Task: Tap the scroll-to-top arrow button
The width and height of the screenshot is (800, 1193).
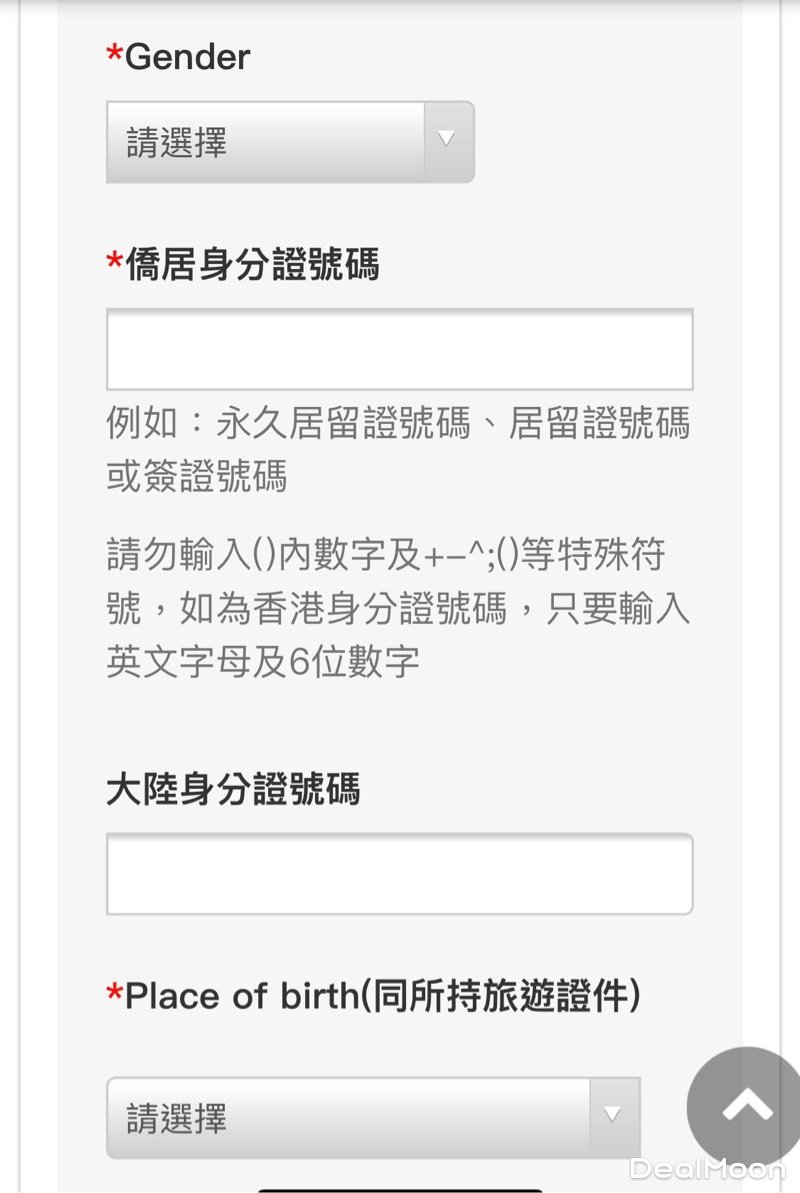Action: point(745,1106)
